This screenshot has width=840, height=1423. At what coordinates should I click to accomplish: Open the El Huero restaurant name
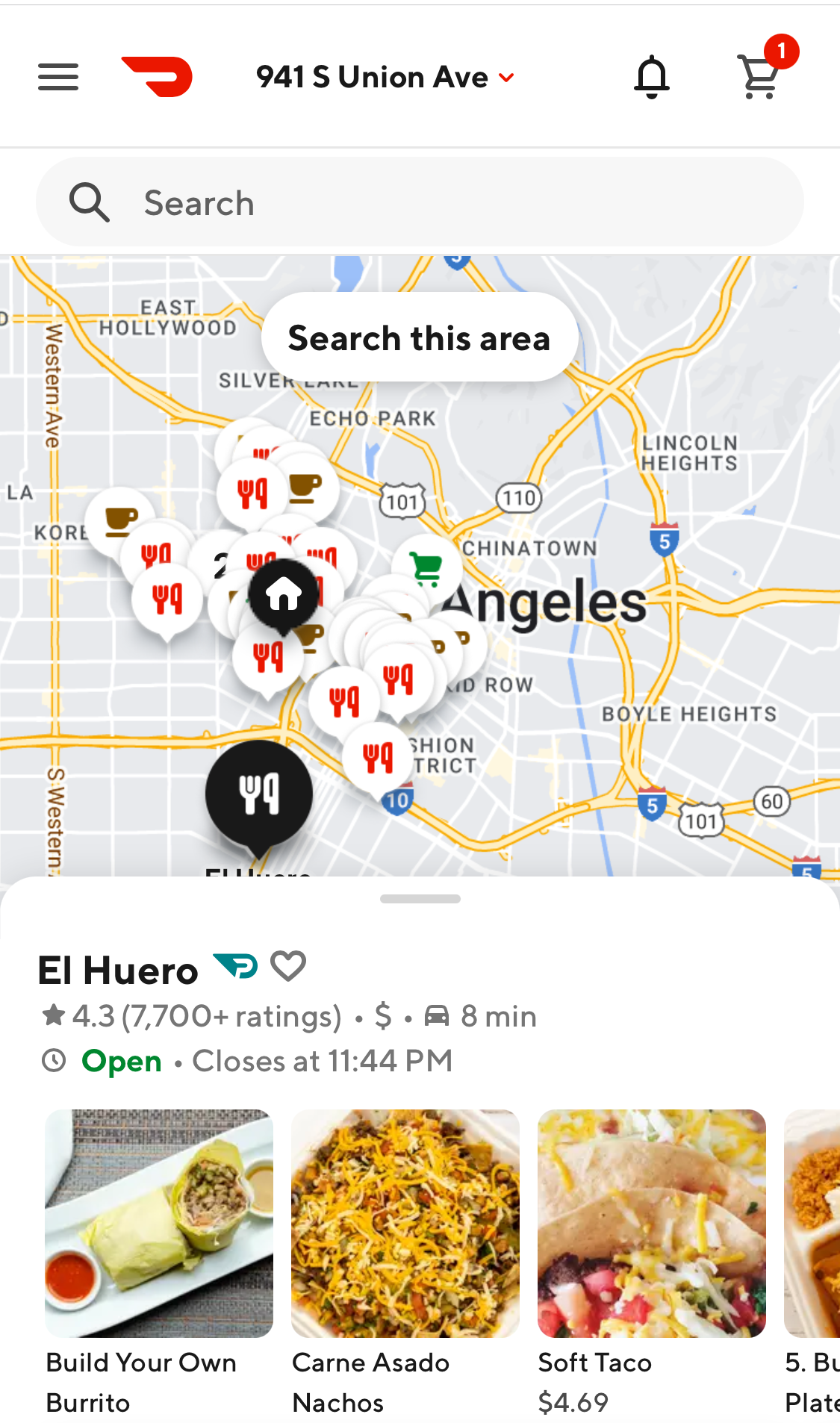117,968
